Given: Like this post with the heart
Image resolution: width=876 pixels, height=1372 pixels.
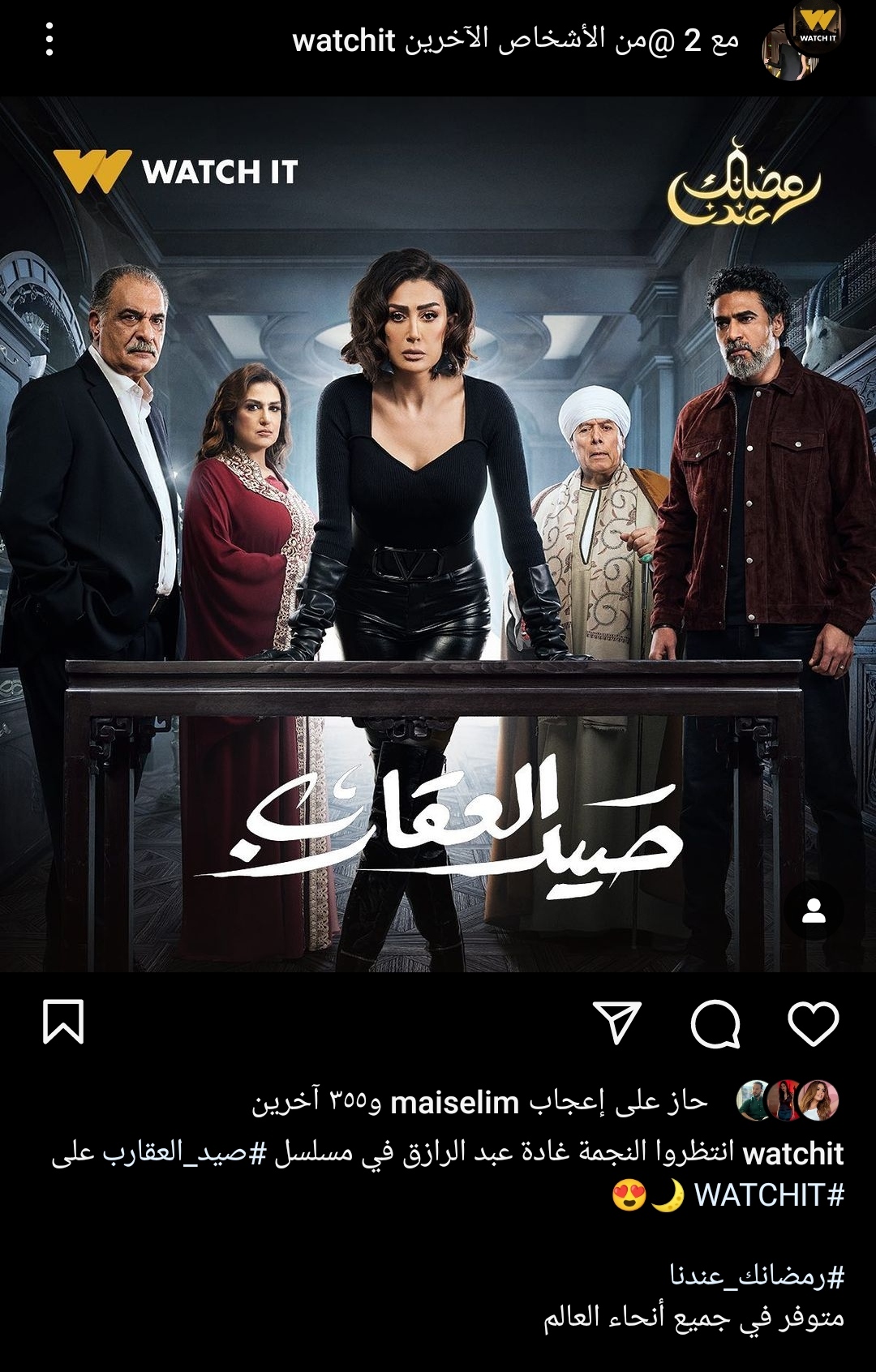Looking at the screenshot, I should click(813, 1023).
